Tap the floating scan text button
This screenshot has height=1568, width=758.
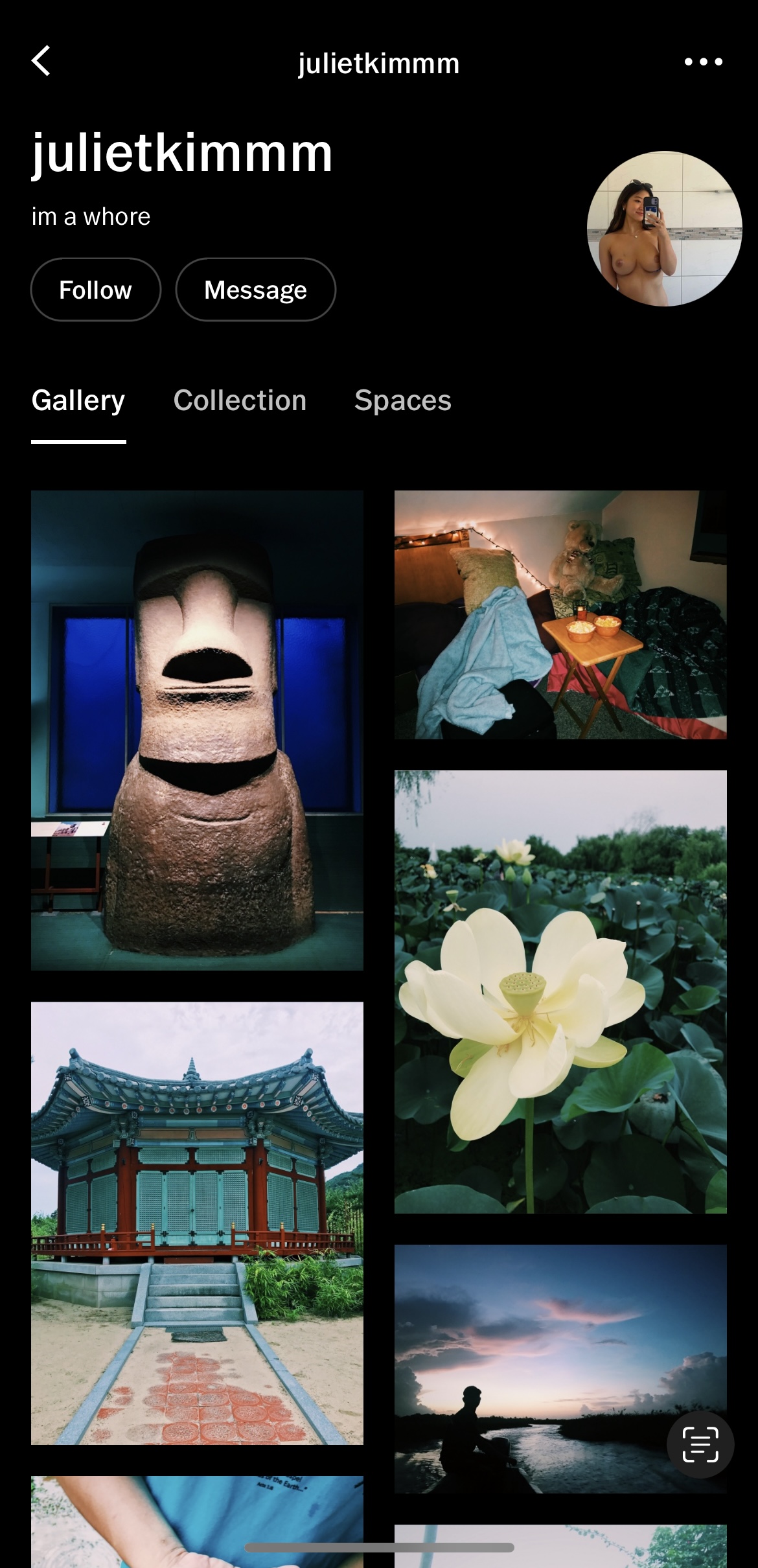pos(700,1444)
